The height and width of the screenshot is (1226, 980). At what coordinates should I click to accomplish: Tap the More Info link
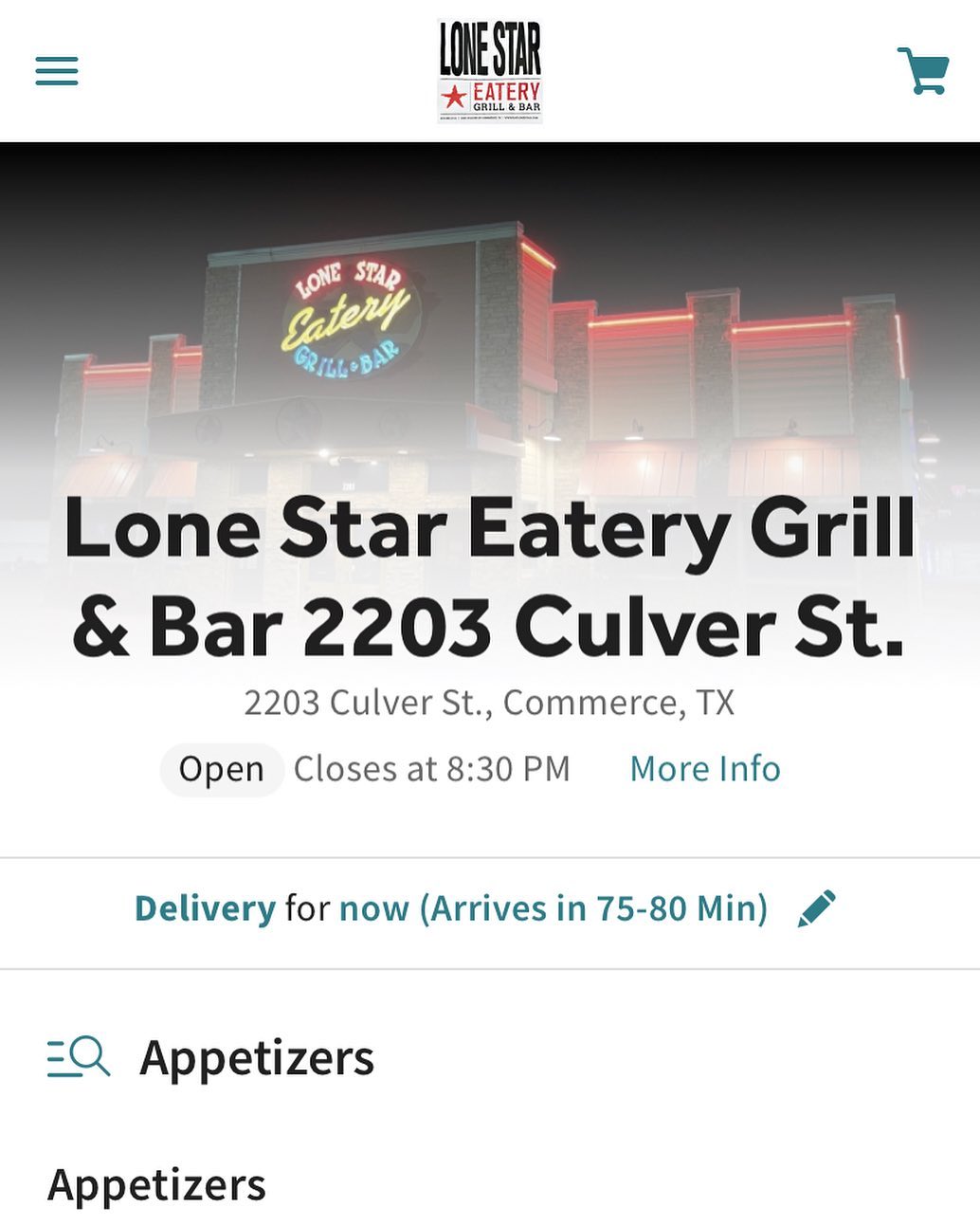coord(705,769)
